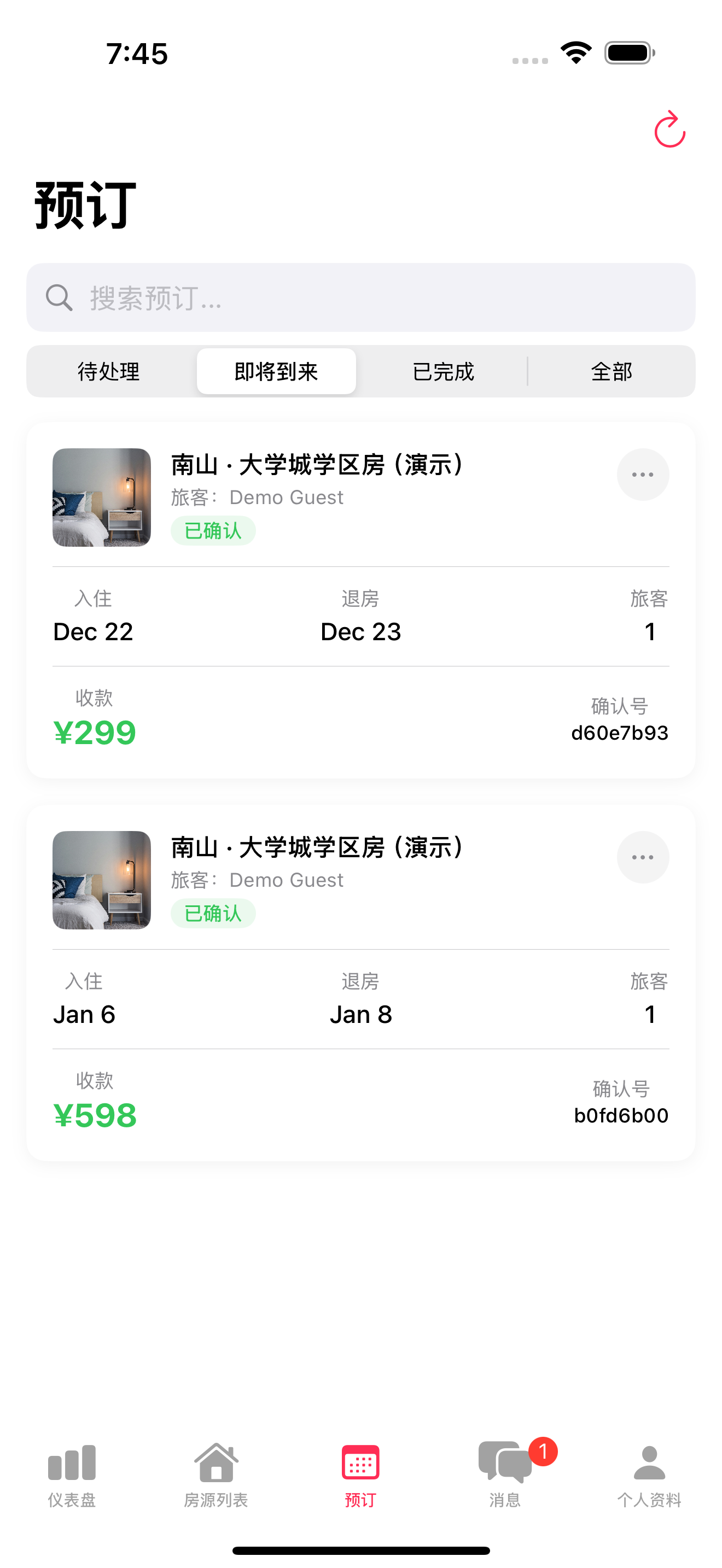Open more options for booking d60e7b93
The image size is (722, 1568).
click(642, 475)
